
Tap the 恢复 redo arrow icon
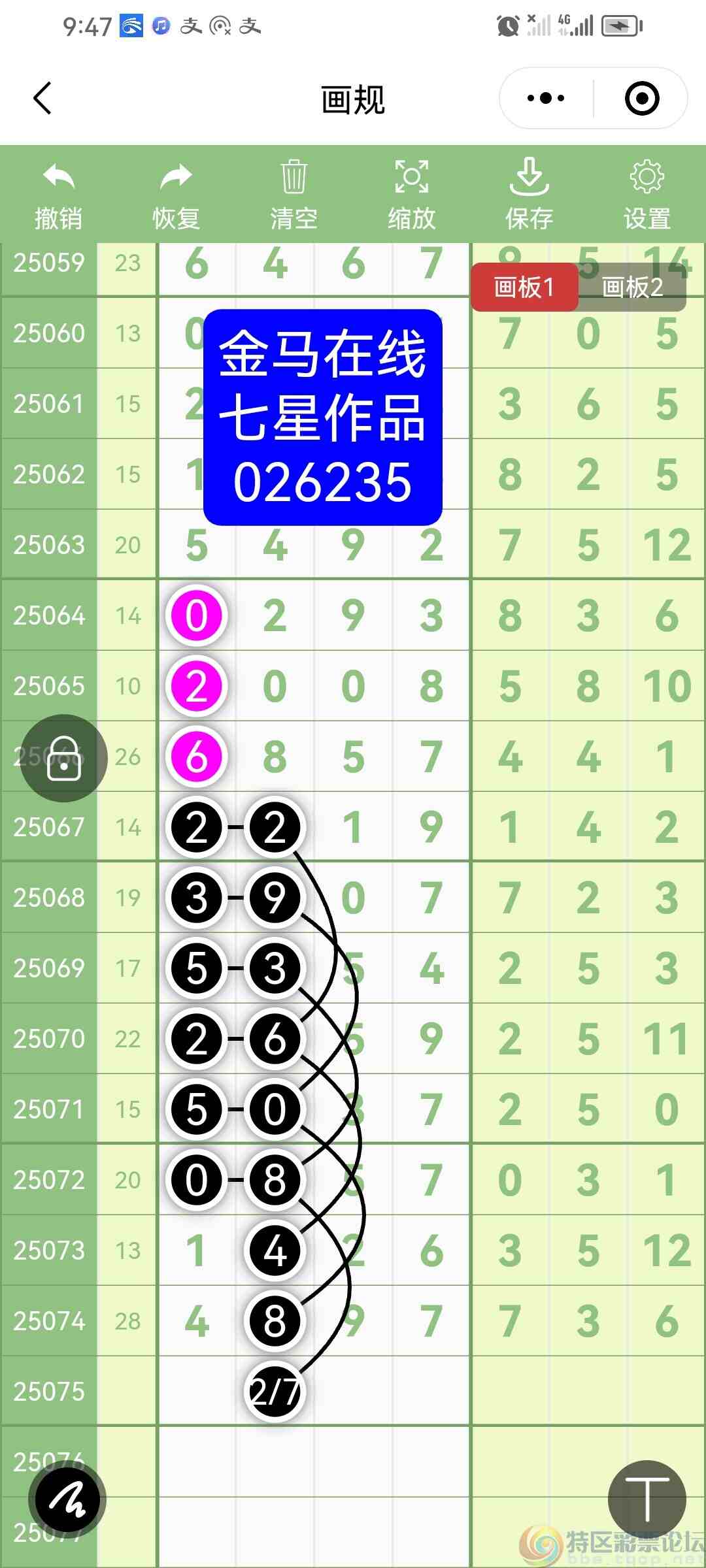(x=175, y=180)
